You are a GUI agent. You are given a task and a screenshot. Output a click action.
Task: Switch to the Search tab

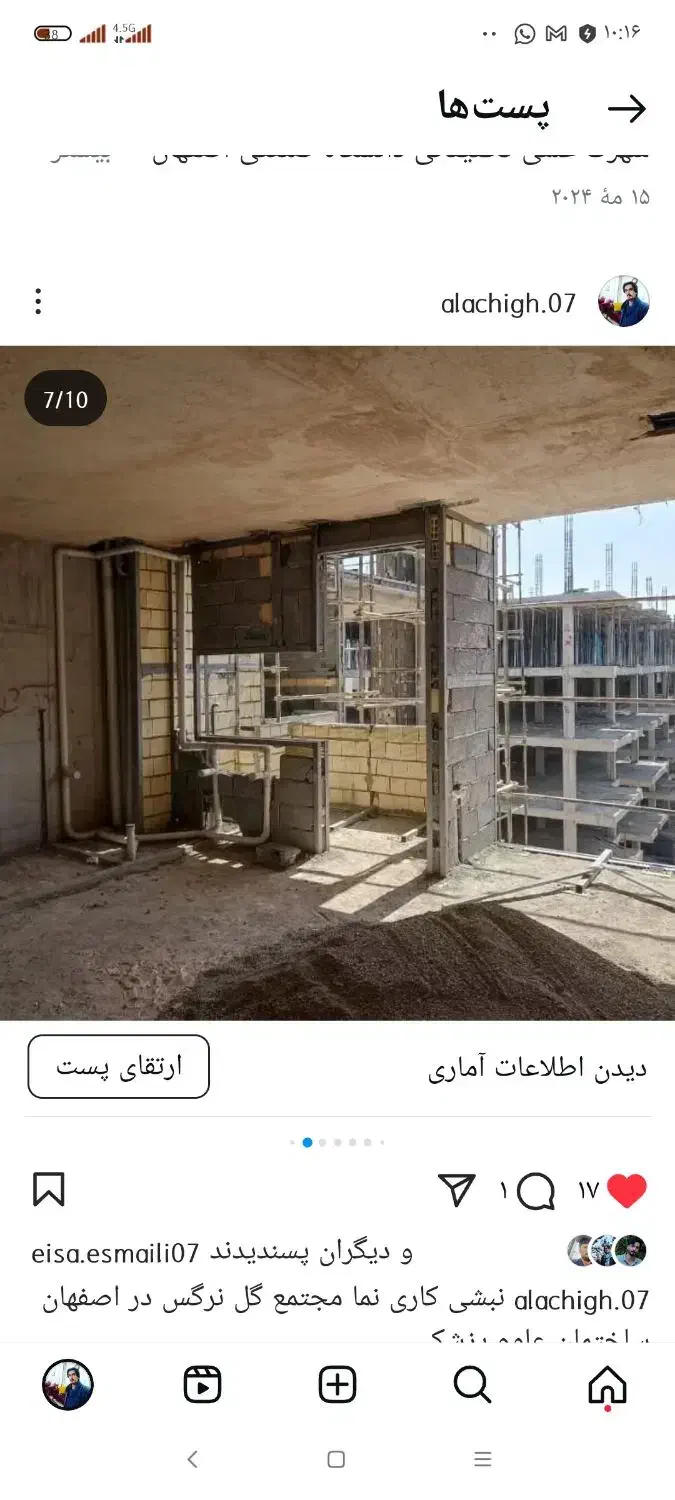[472, 1385]
